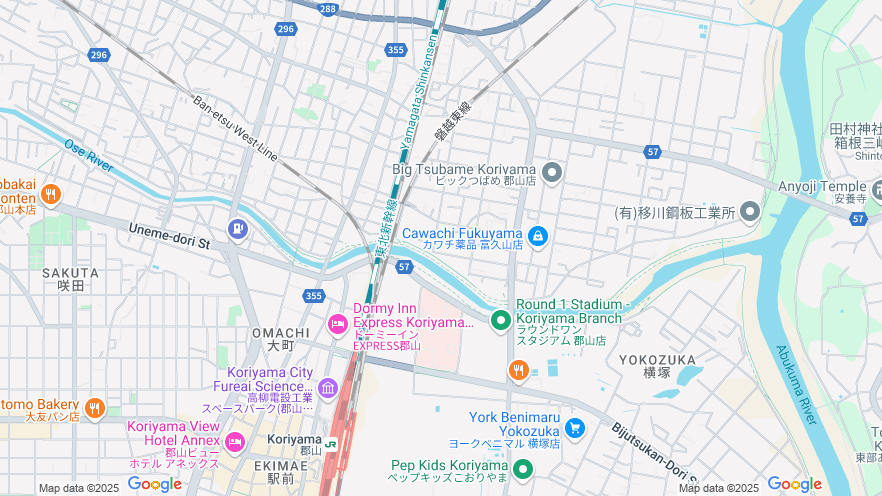Select the Koriyama City Fureai Science museum pin
This screenshot has width=882, height=496.
click(328, 388)
